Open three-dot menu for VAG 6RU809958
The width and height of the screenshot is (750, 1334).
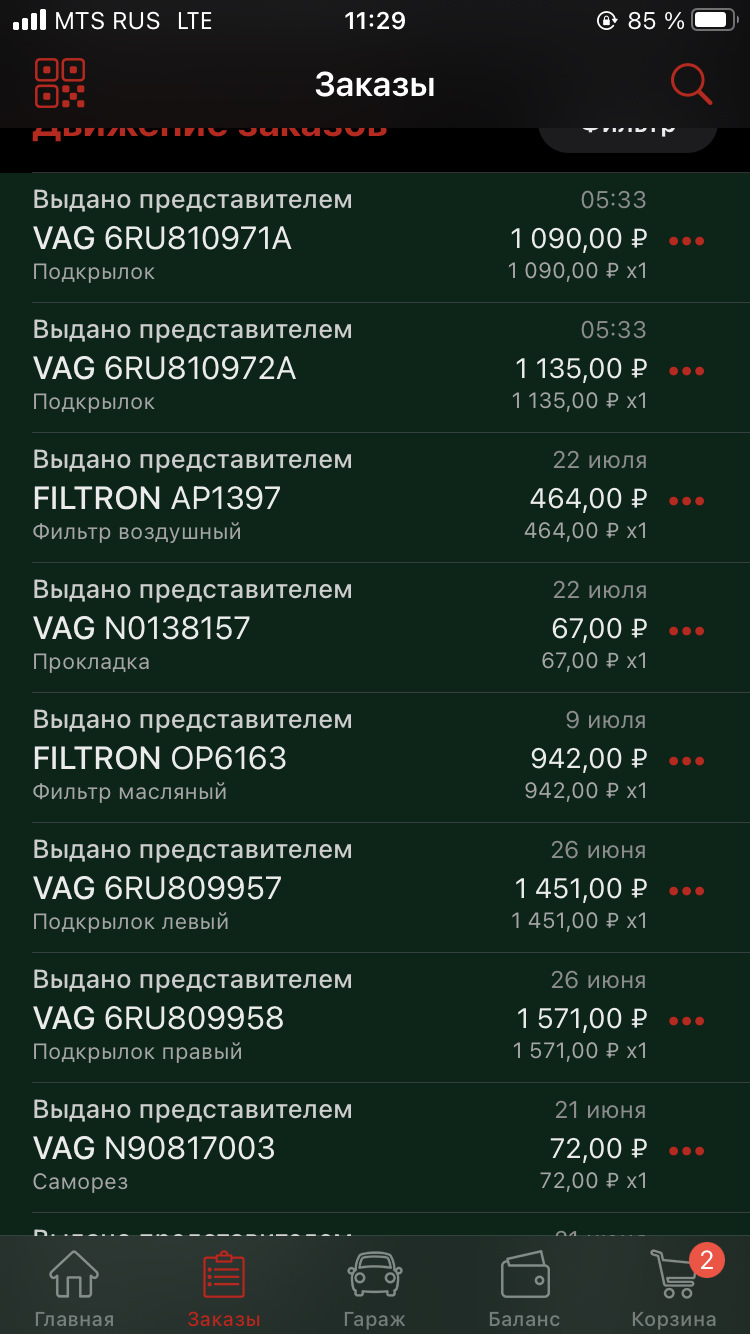click(687, 1020)
